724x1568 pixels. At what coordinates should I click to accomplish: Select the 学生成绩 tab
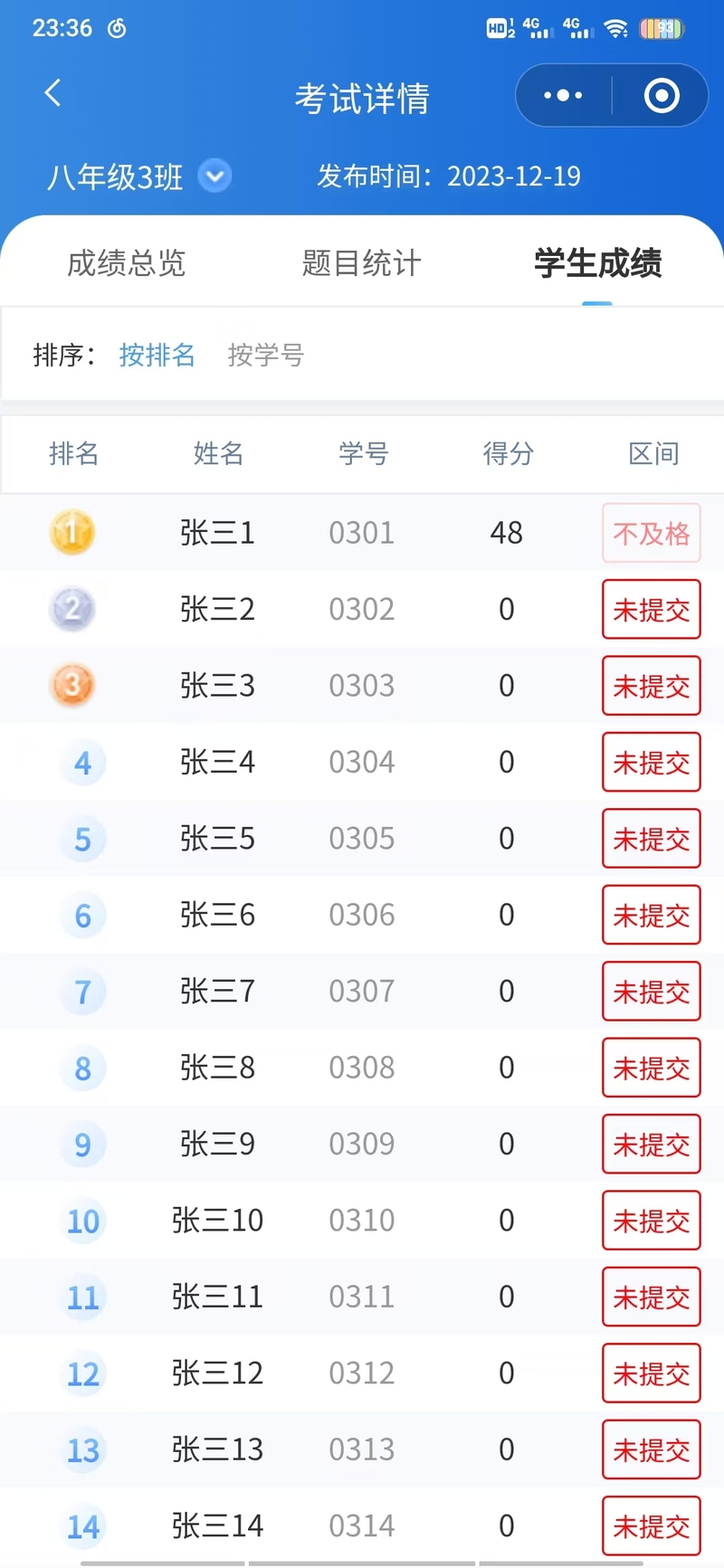tap(598, 263)
